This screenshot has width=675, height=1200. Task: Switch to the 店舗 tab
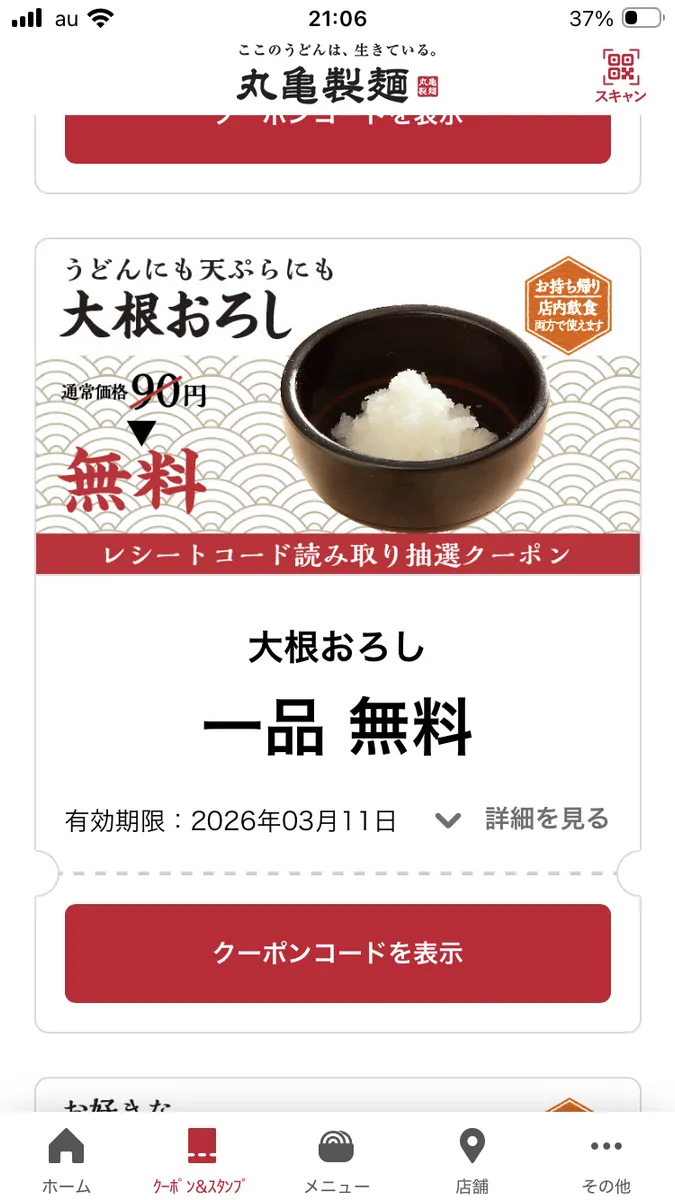click(x=472, y=1160)
